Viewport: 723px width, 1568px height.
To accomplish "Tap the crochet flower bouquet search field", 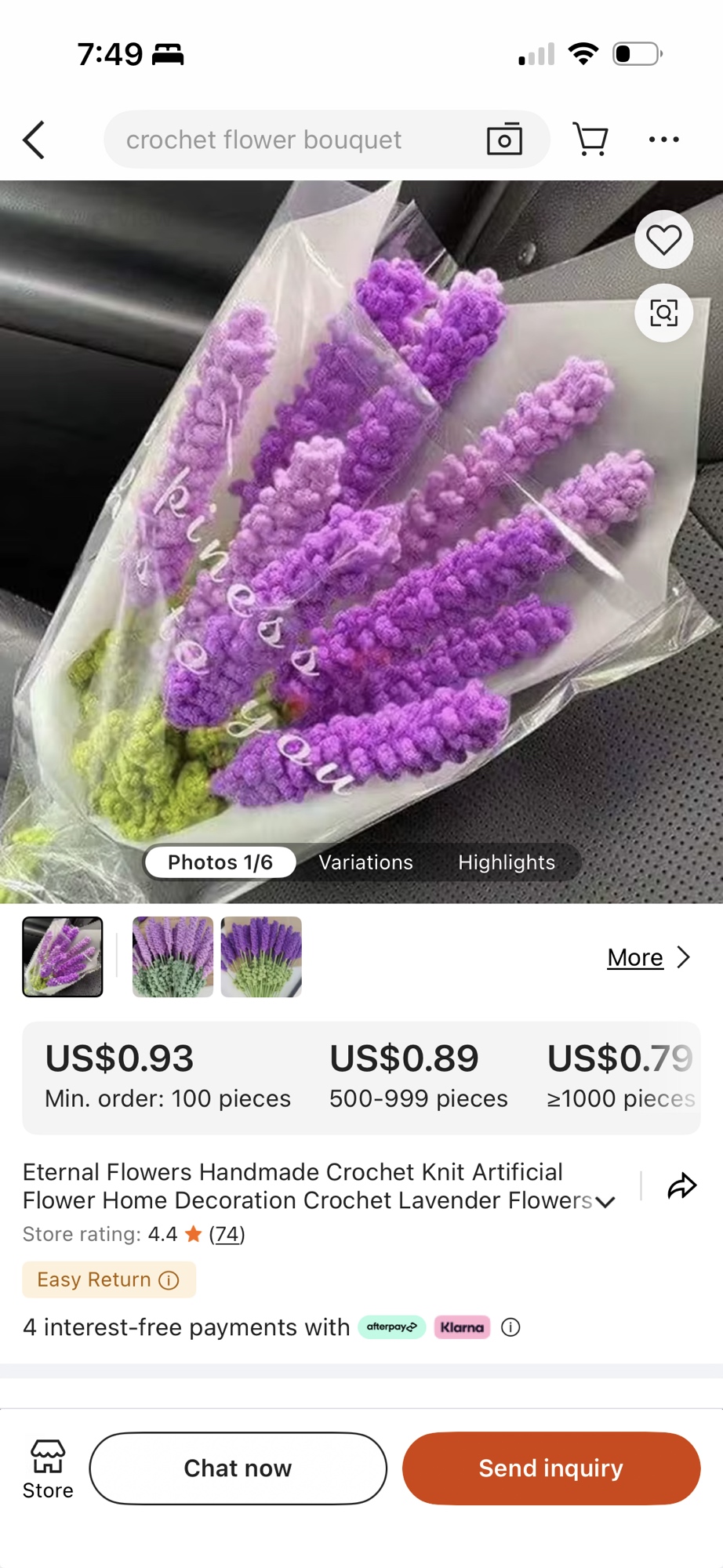I will pyautogui.click(x=290, y=140).
